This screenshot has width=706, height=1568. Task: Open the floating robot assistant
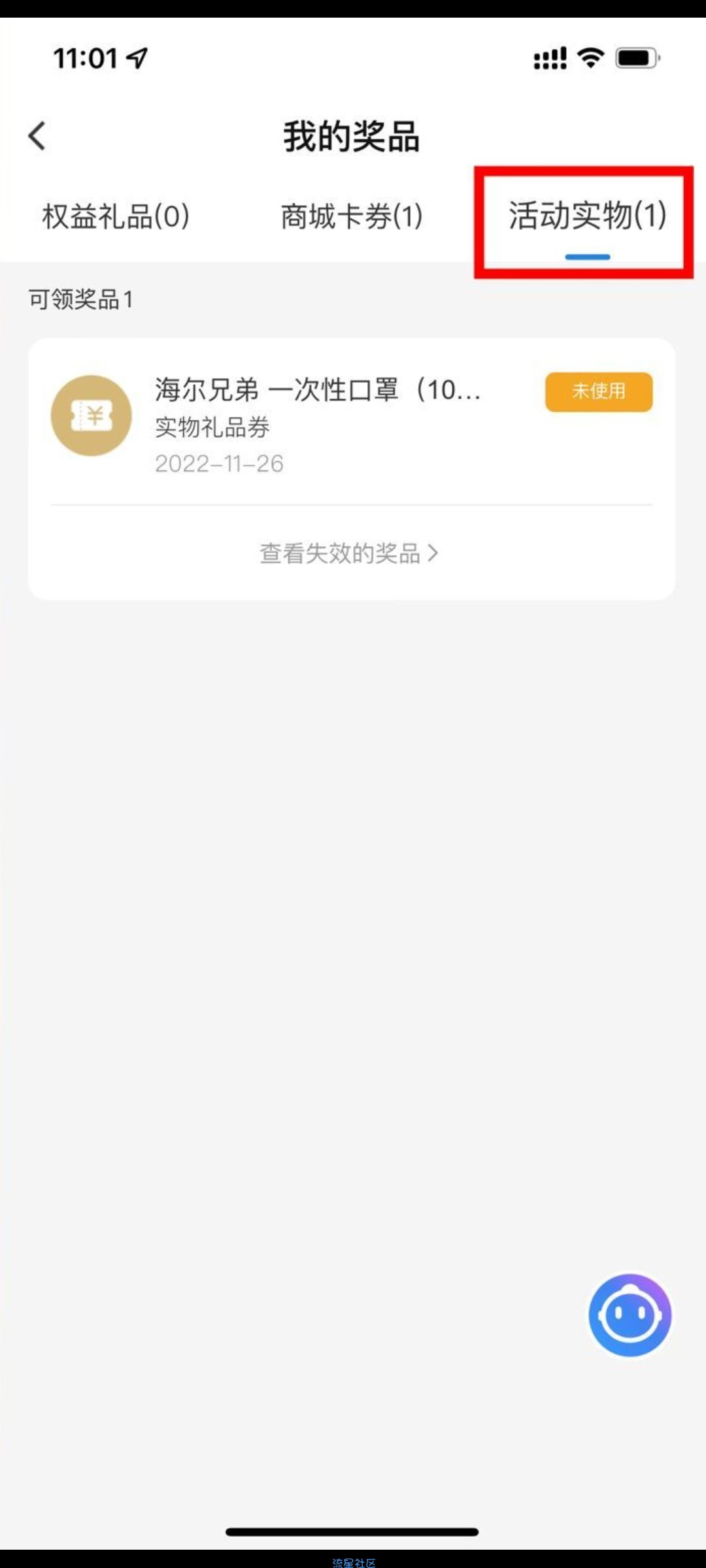pos(630,1315)
